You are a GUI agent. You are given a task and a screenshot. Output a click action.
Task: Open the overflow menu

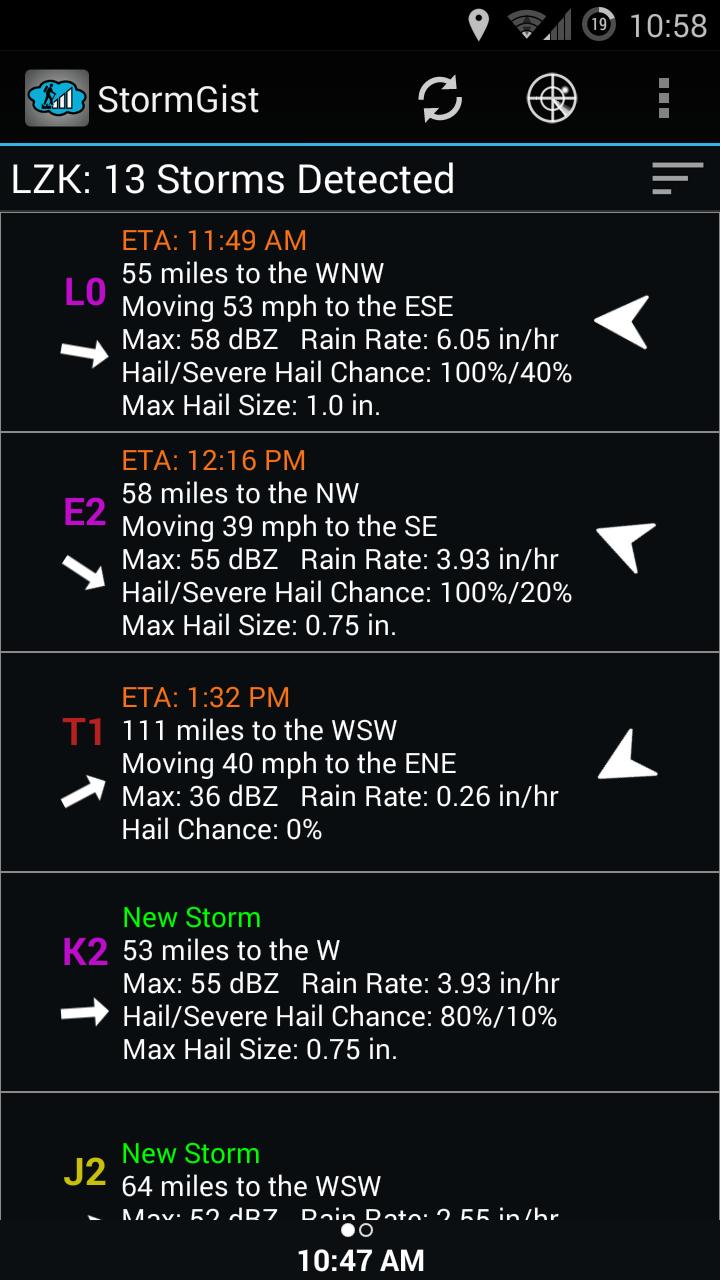(x=663, y=99)
